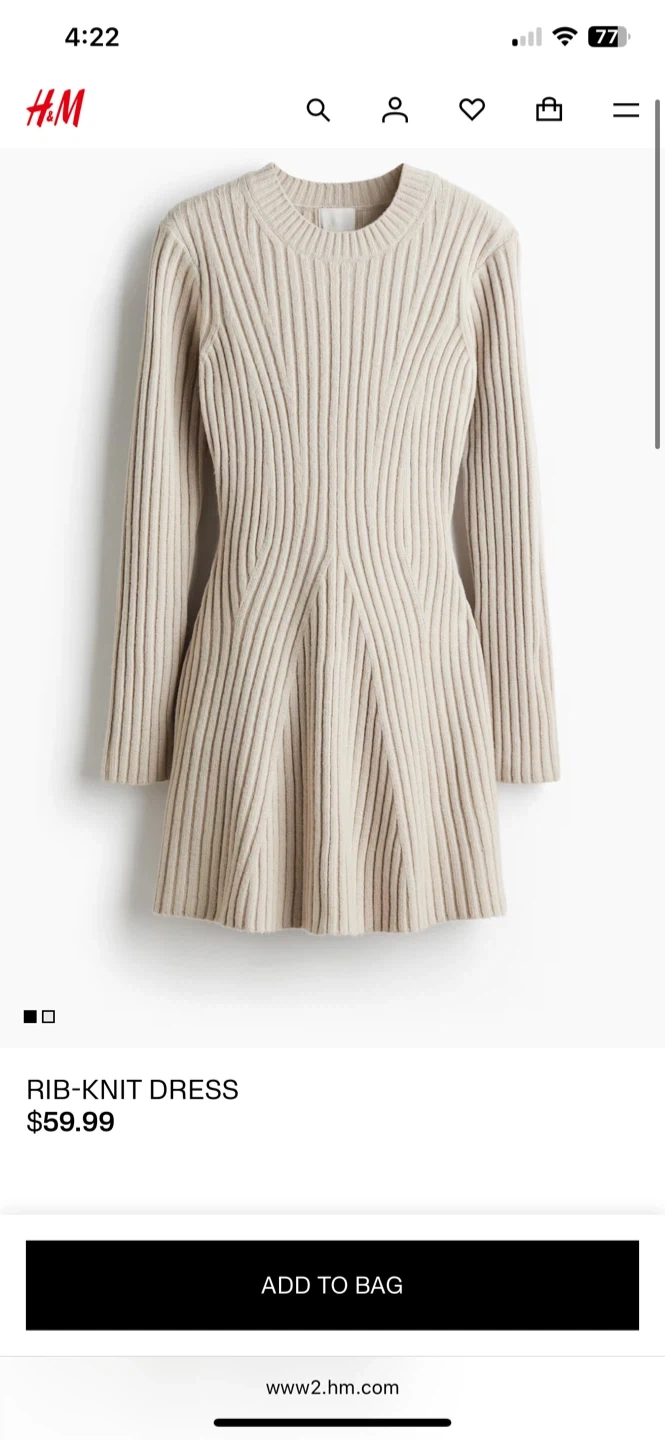Open the search magnifier icon

pos(318,110)
